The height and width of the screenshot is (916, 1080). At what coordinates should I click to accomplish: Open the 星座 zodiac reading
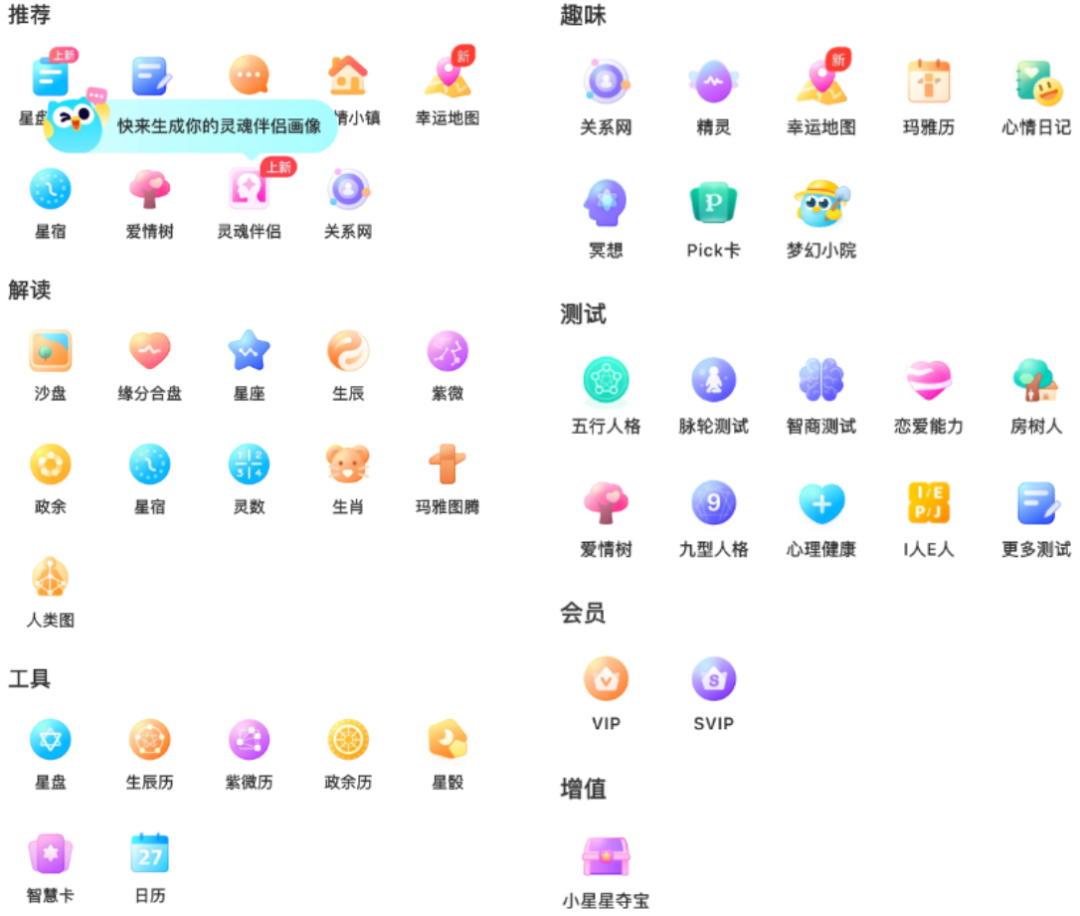coord(249,352)
